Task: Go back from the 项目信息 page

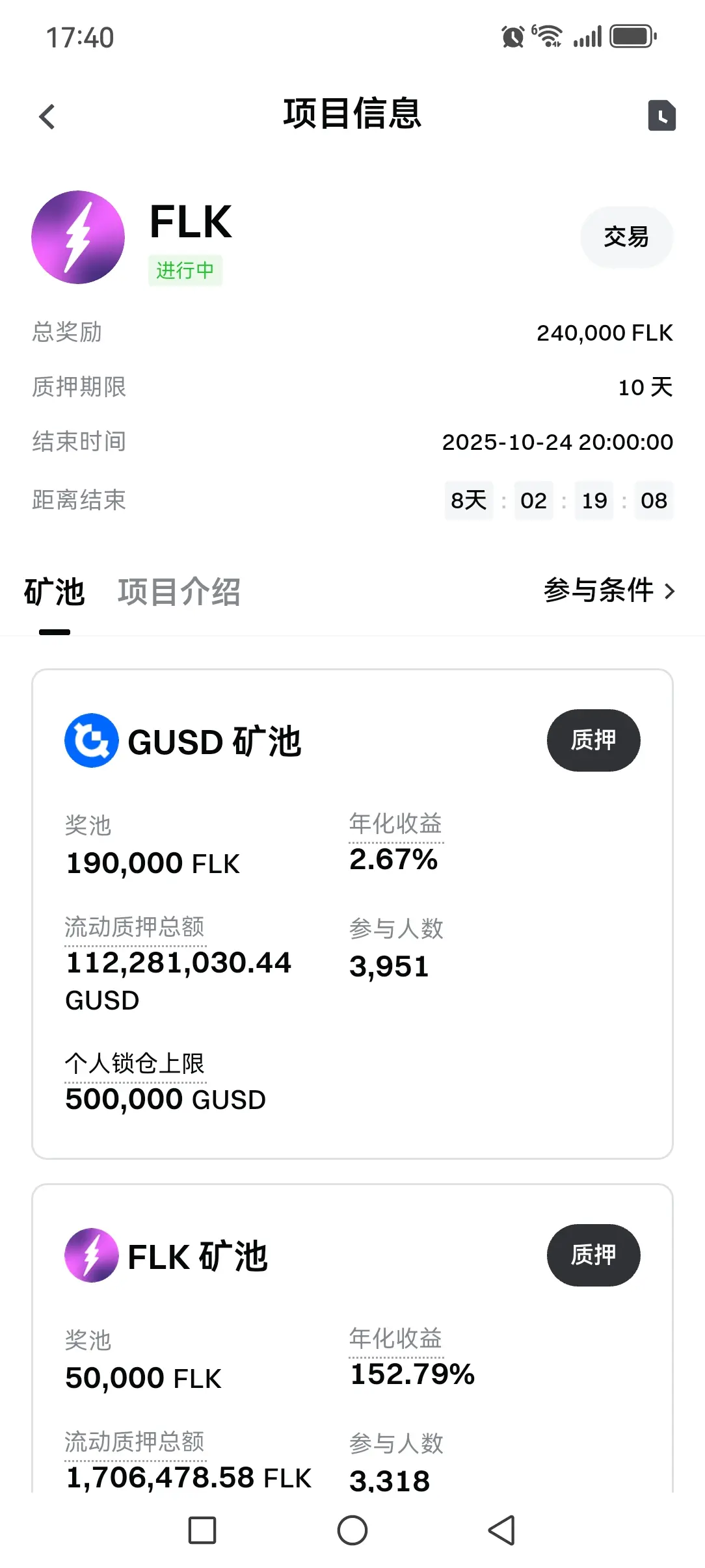Action: point(47,117)
